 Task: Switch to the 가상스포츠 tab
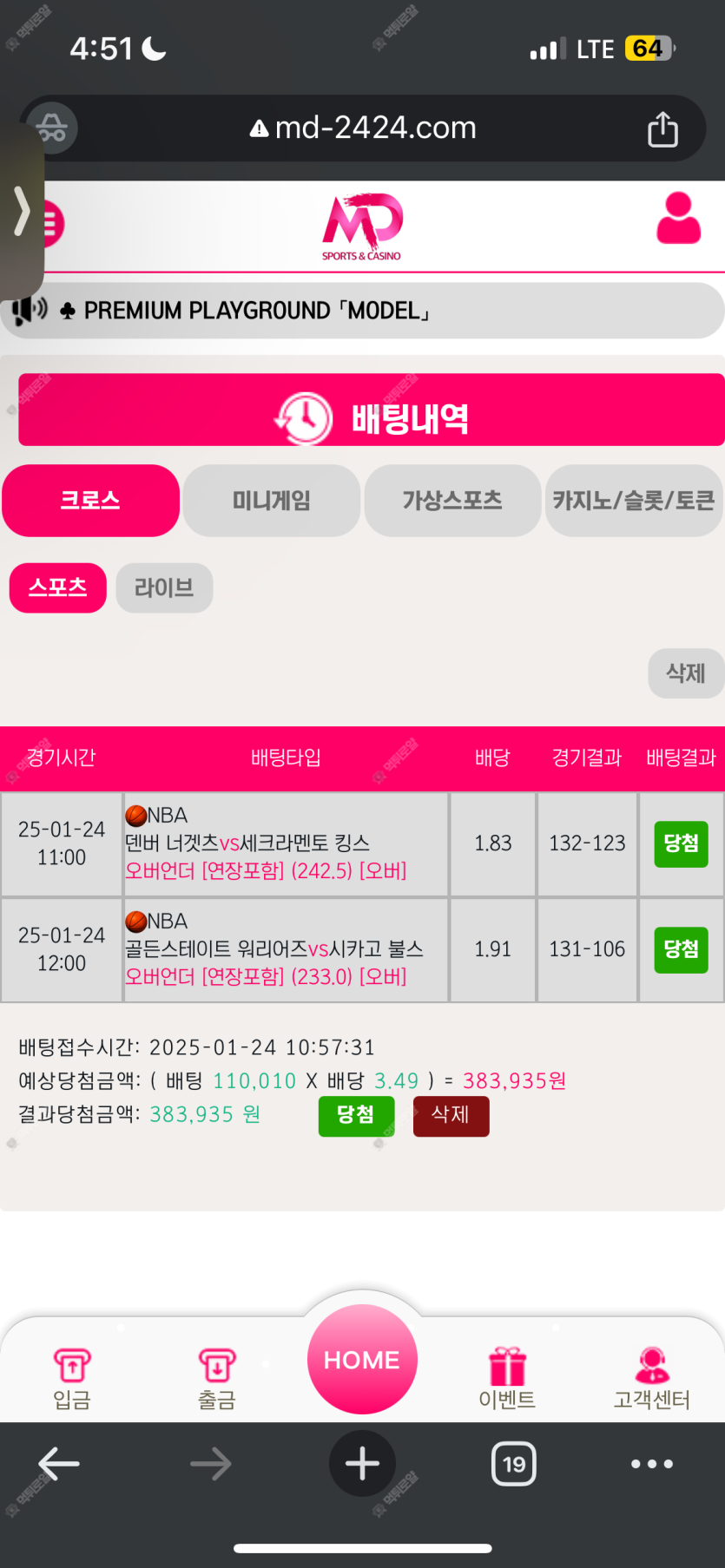[x=452, y=501]
